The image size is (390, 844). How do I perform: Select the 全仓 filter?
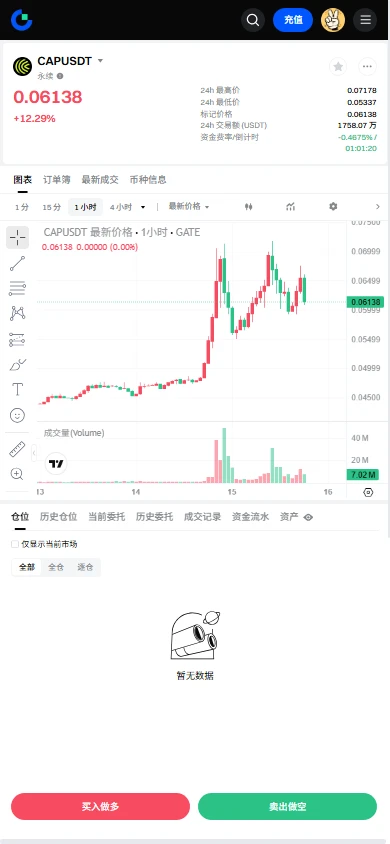(x=56, y=567)
